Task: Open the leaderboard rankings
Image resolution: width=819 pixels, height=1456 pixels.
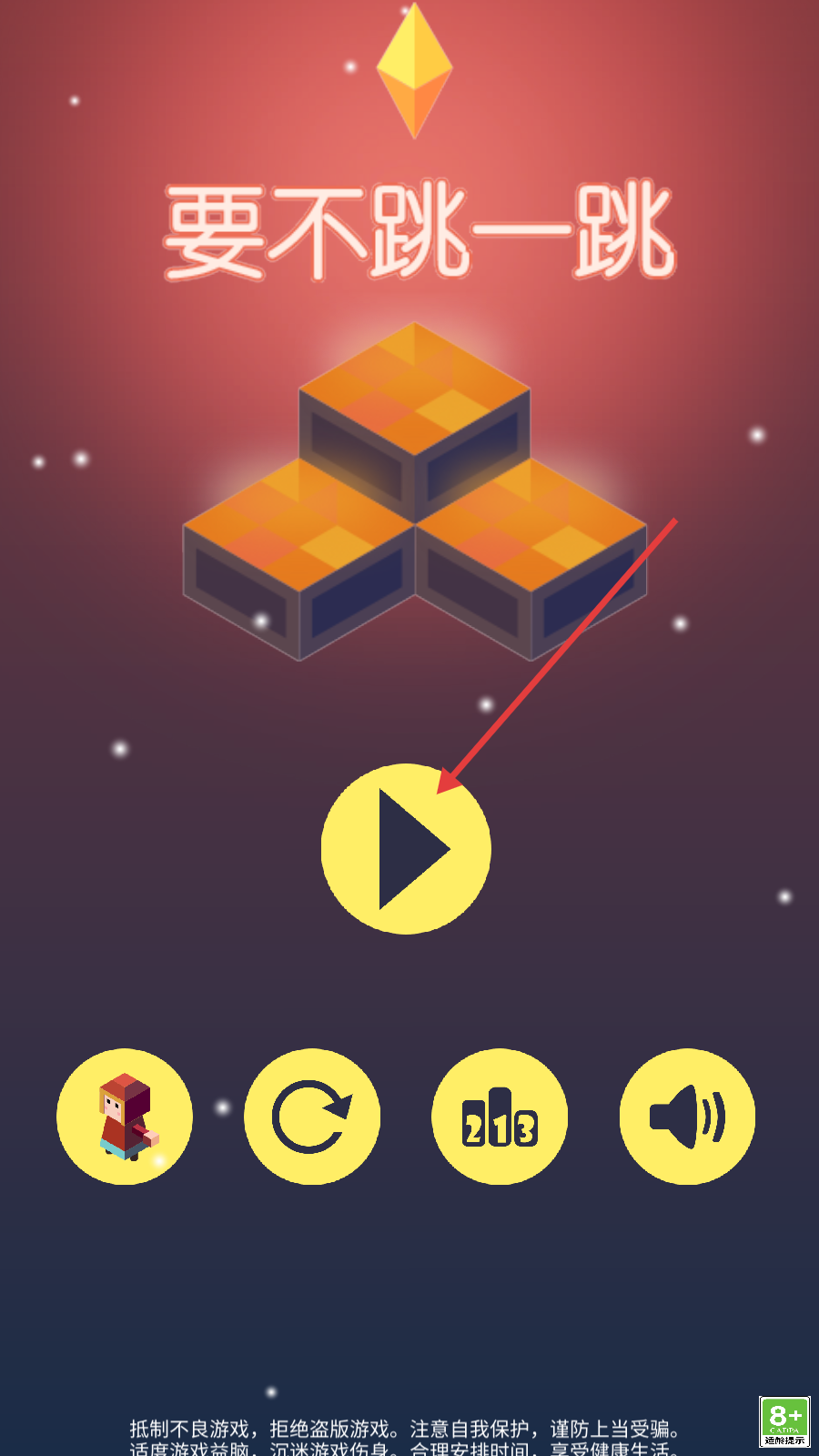Action: point(500,1117)
